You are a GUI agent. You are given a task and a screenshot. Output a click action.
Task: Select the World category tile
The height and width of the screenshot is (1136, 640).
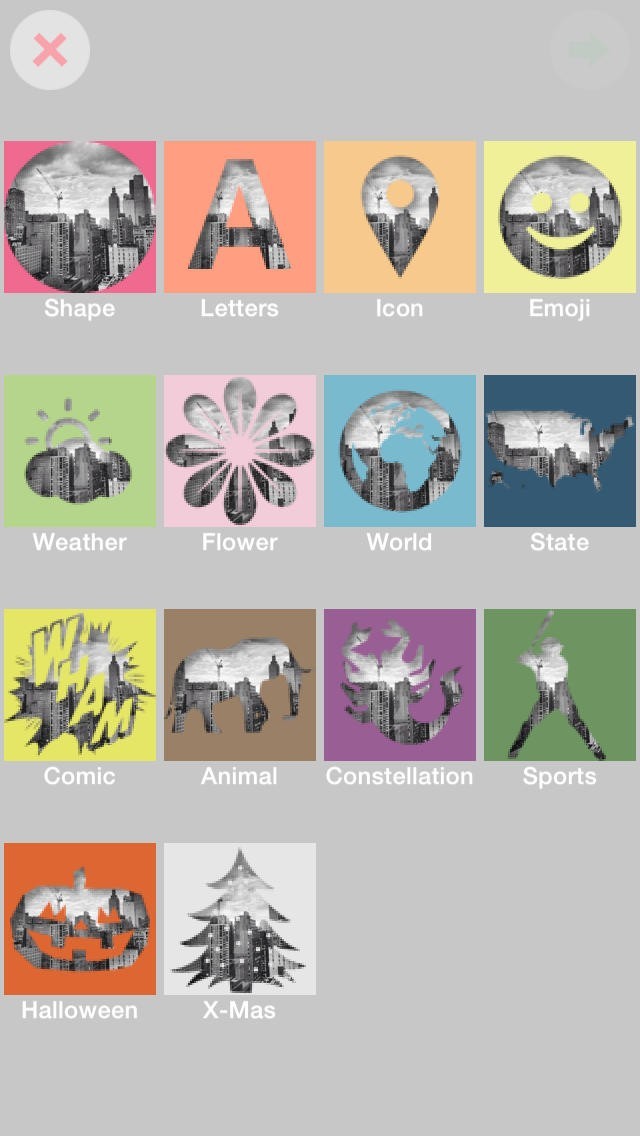pos(400,451)
